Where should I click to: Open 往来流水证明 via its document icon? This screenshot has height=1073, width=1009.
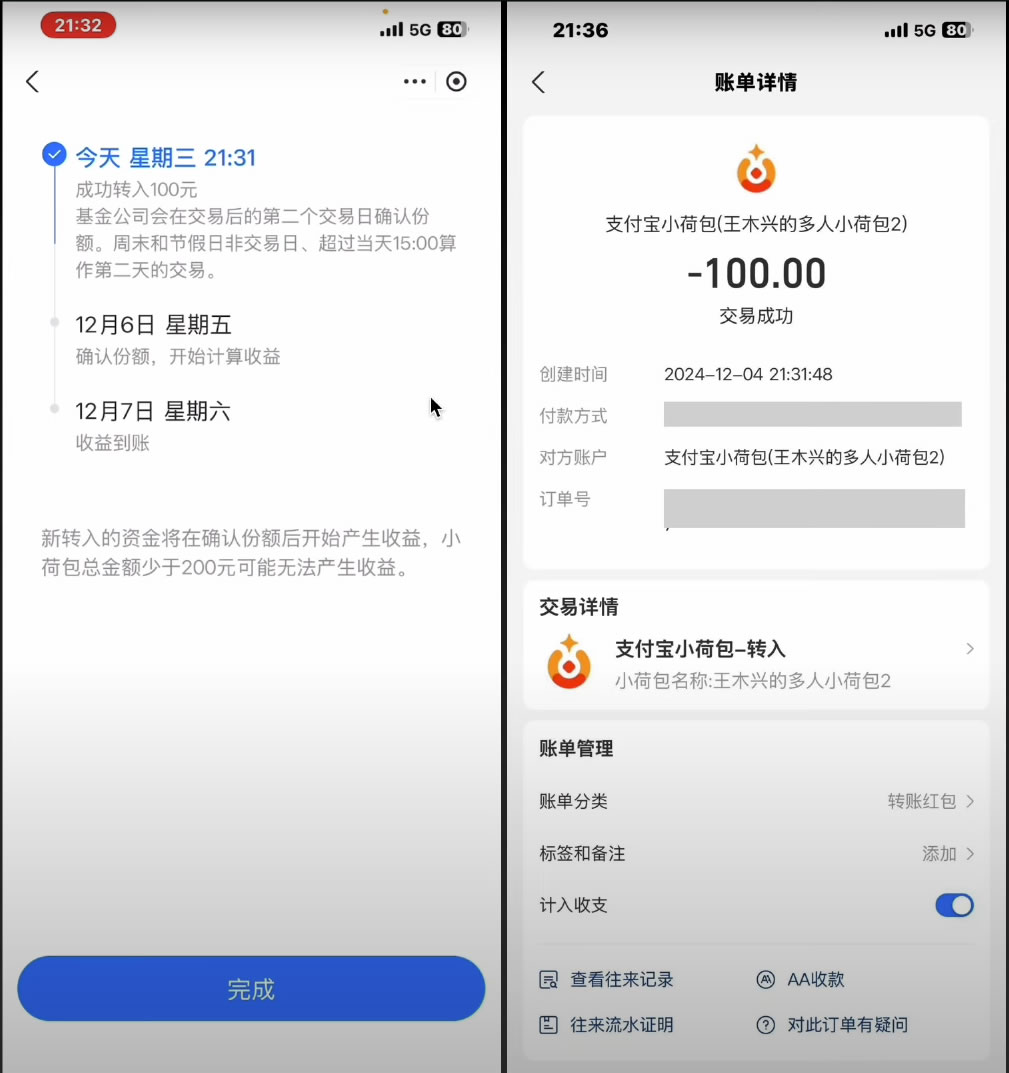pyautogui.click(x=549, y=1025)
